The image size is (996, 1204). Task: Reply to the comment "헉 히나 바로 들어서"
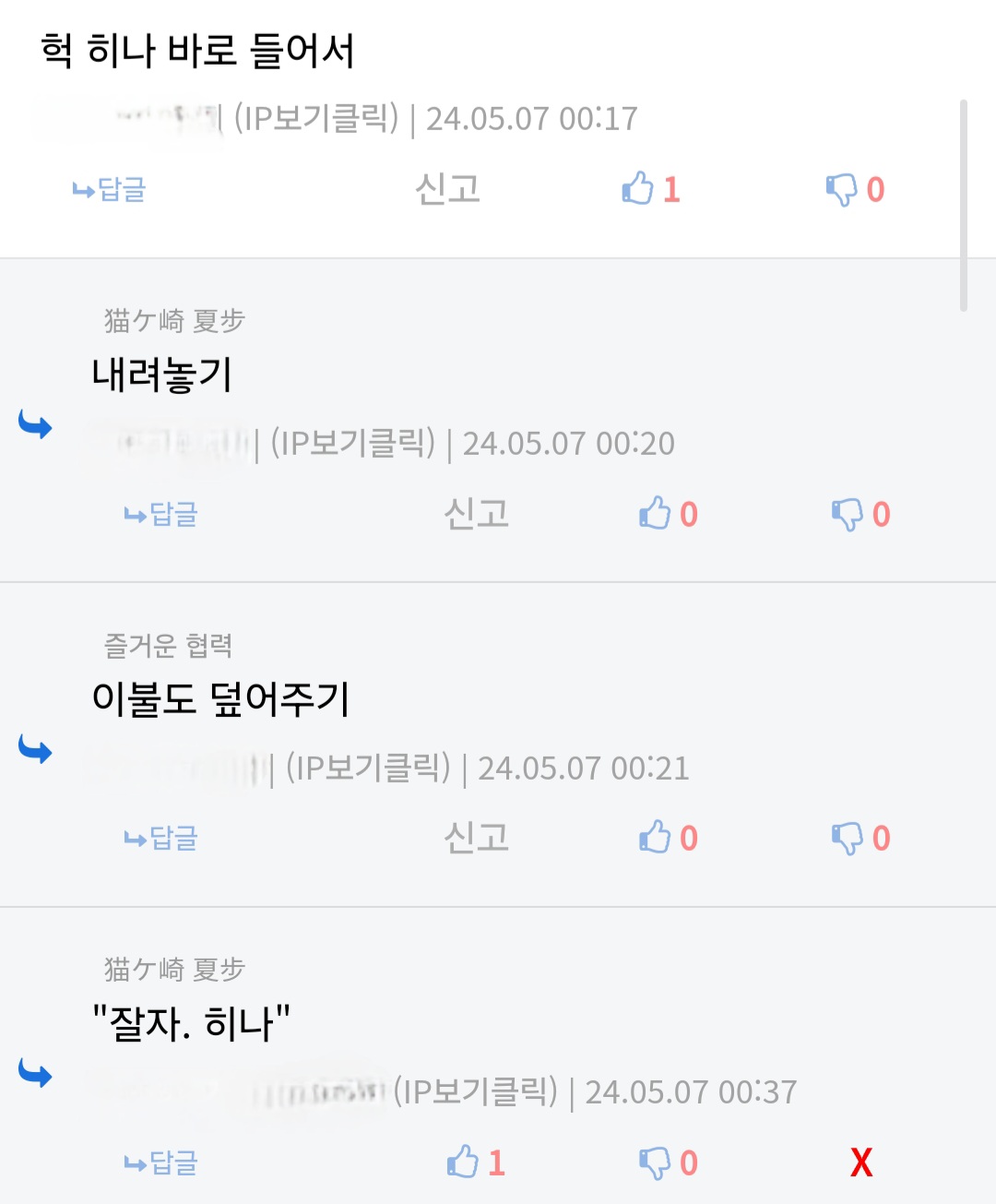click(110, 190)
